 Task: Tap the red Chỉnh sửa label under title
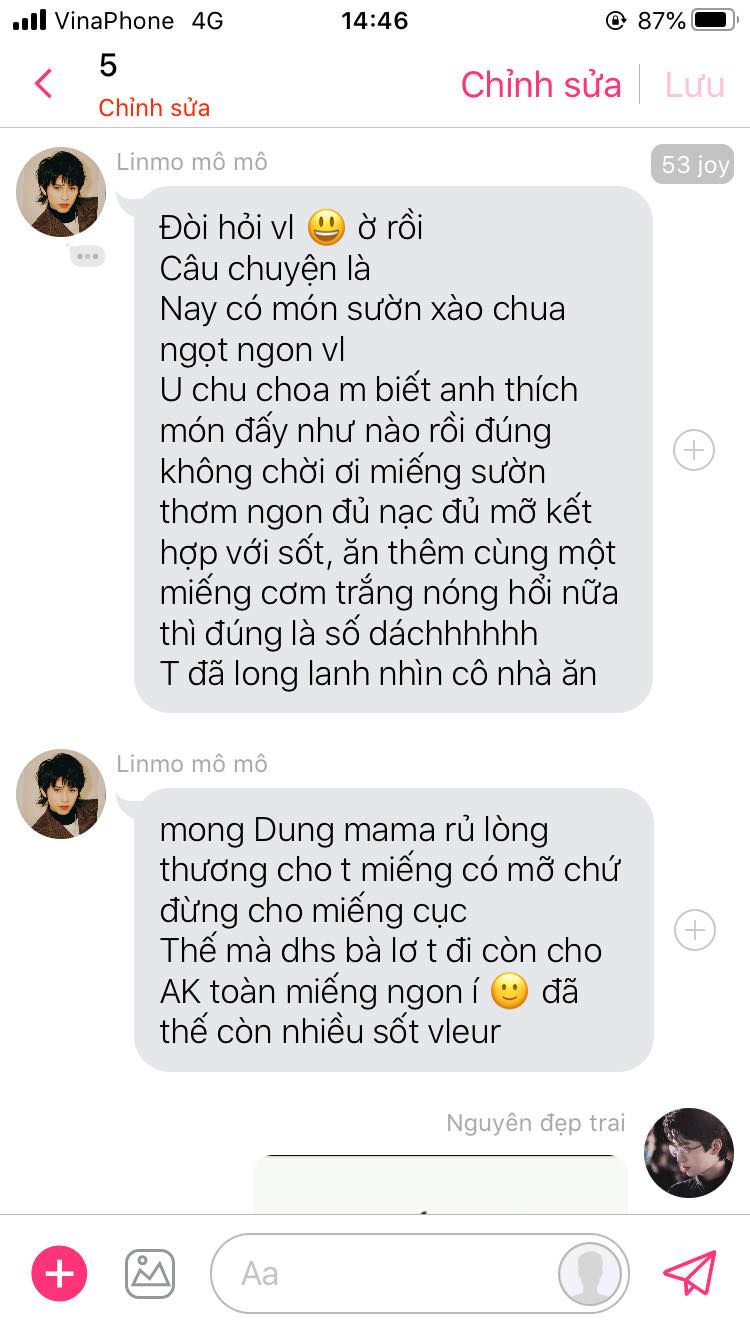[154, 108]
